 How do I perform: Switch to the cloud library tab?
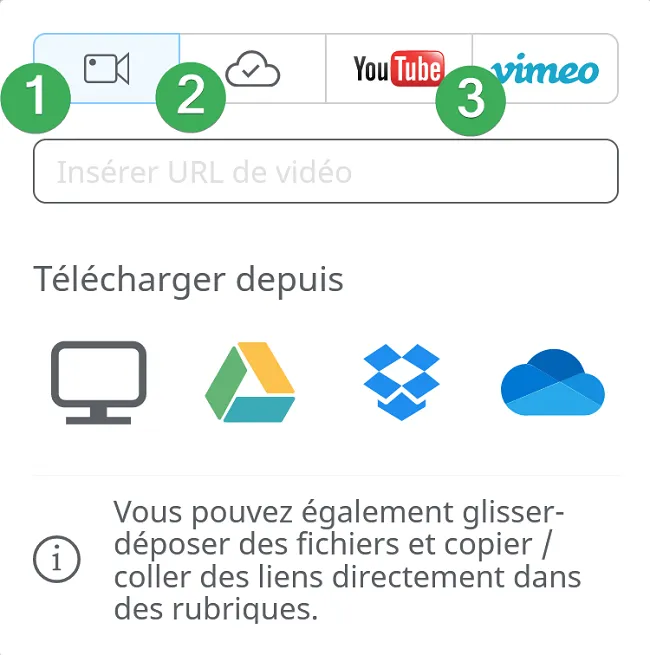253,68
